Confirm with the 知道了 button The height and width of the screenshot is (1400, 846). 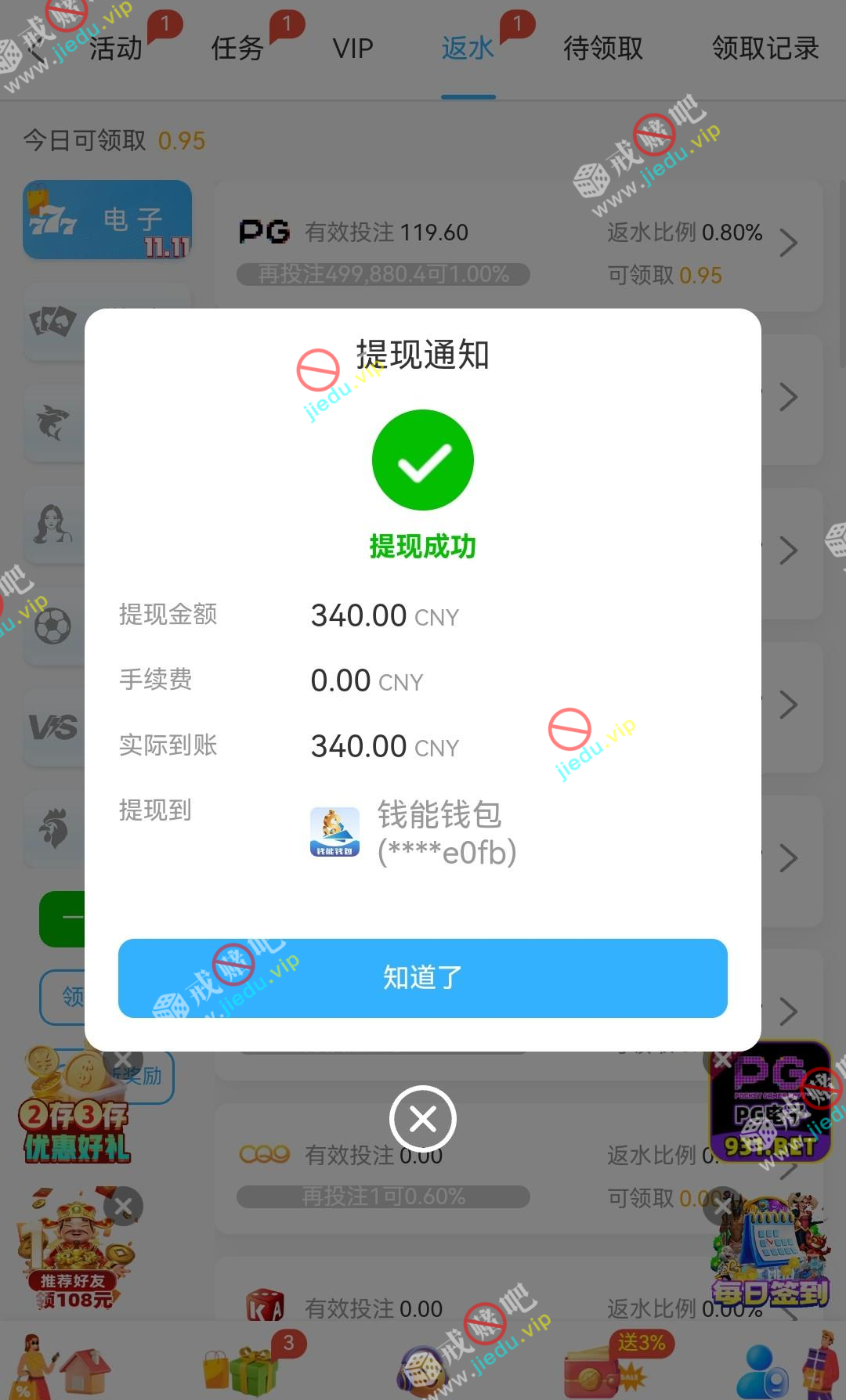click(423, 978)
